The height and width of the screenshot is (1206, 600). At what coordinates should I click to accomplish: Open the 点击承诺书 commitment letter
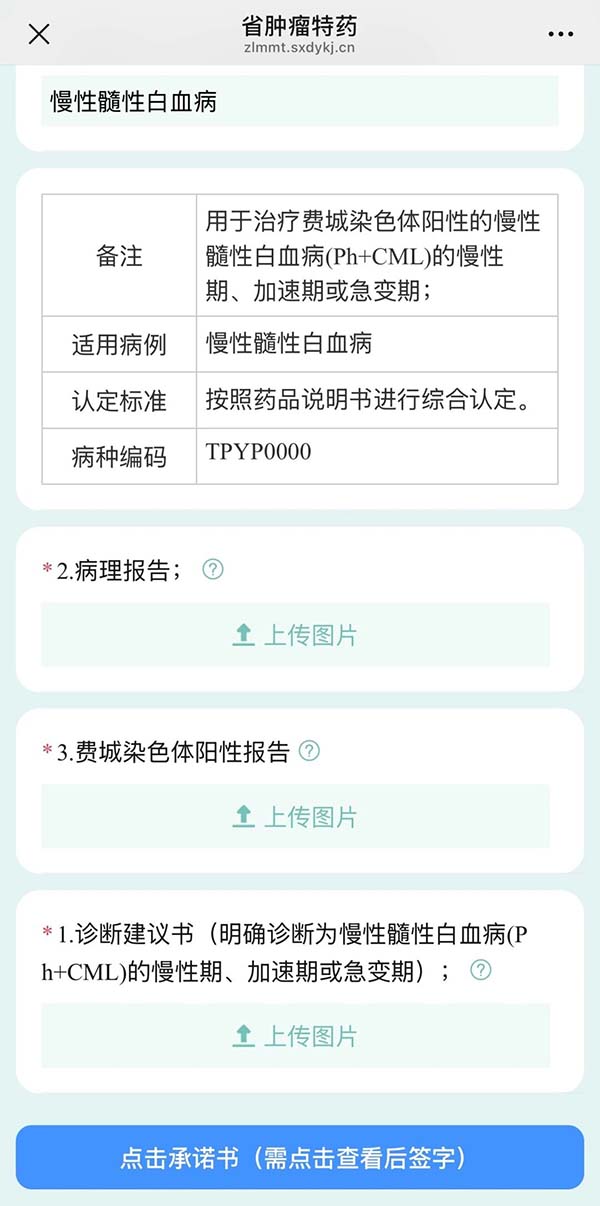[299, 1158]
